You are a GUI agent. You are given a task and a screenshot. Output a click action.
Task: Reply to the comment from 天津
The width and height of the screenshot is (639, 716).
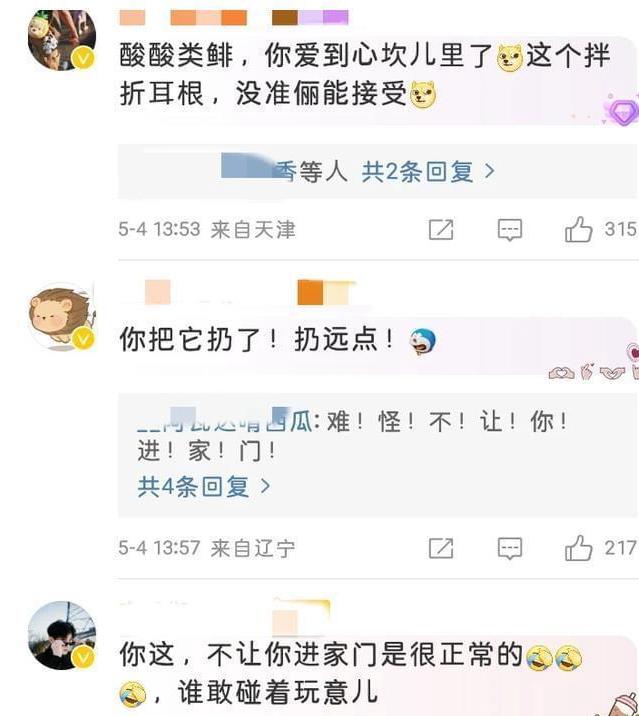(510, 230)
